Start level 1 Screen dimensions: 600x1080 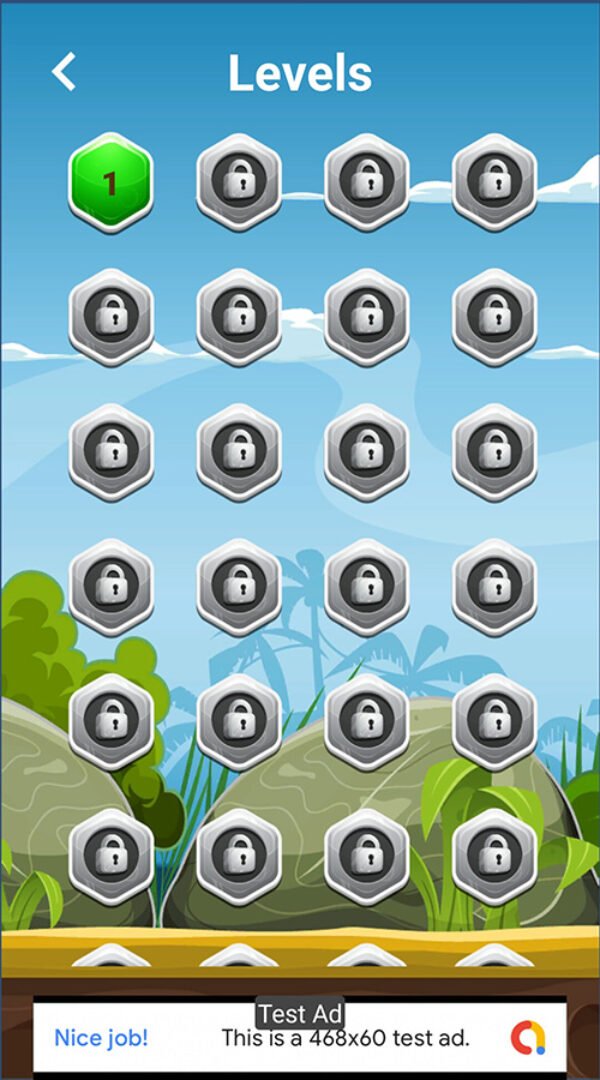[110, 182]
